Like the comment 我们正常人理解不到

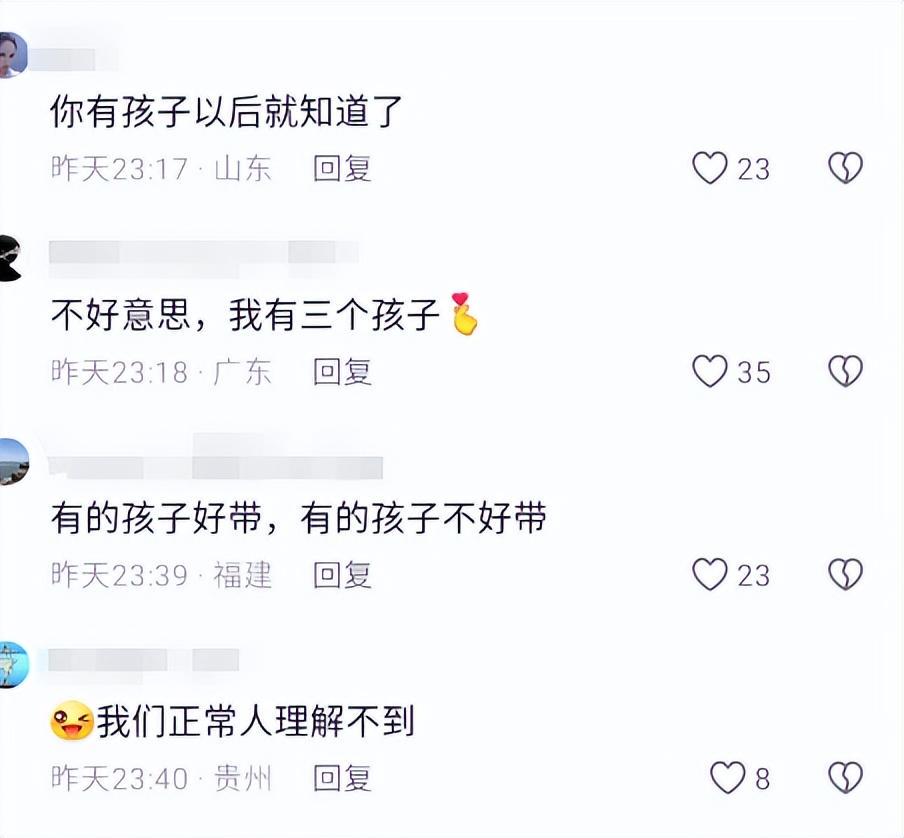click(727, 777)
